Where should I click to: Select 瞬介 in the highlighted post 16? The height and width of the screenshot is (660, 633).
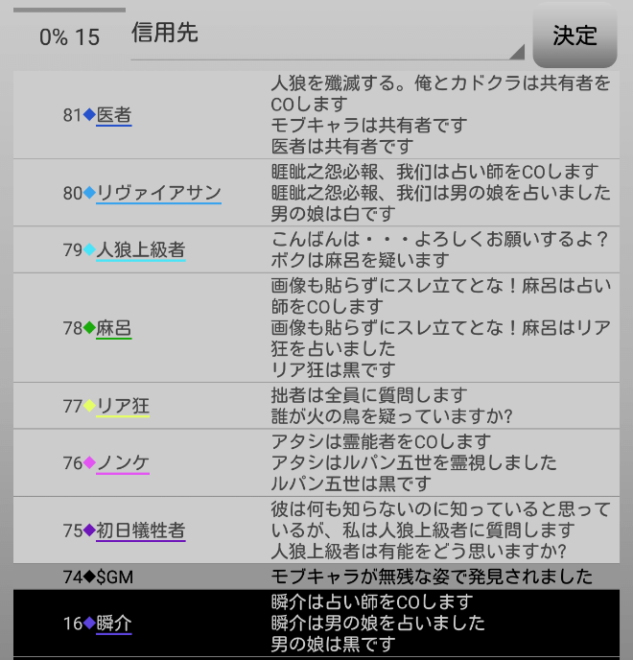[114, 623]
